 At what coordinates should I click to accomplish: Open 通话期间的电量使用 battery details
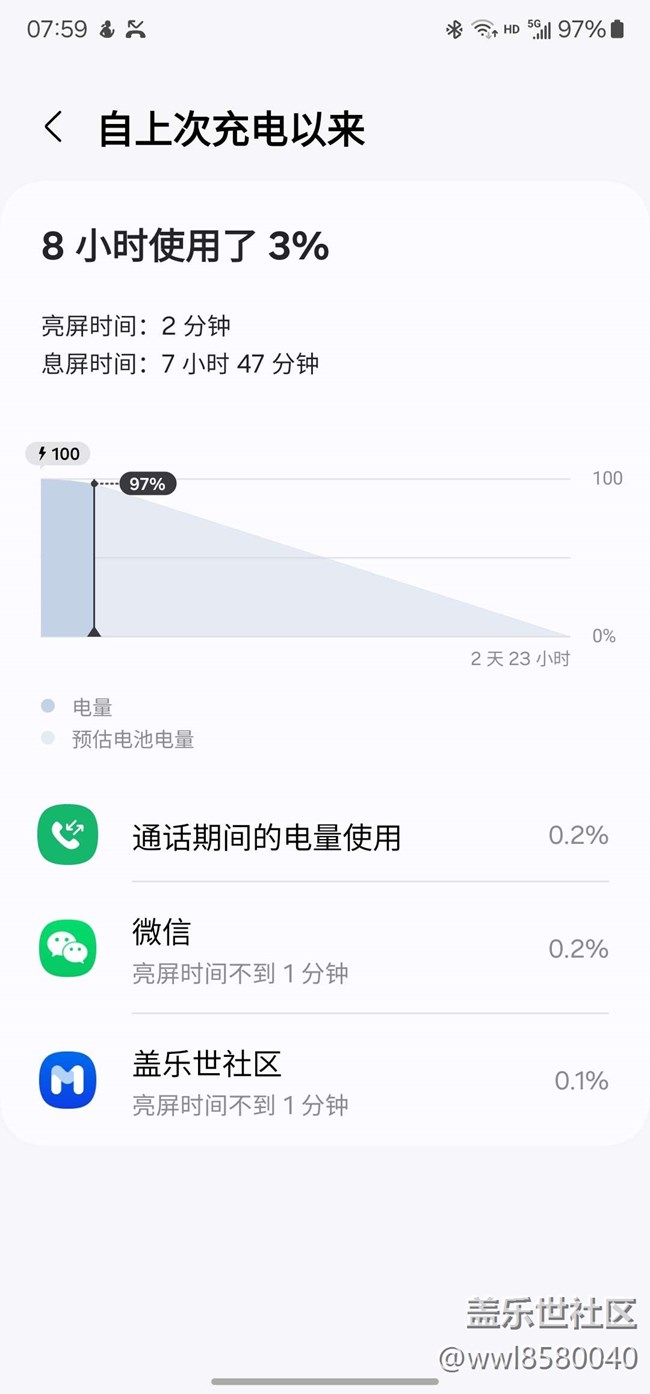coord(325,836)
